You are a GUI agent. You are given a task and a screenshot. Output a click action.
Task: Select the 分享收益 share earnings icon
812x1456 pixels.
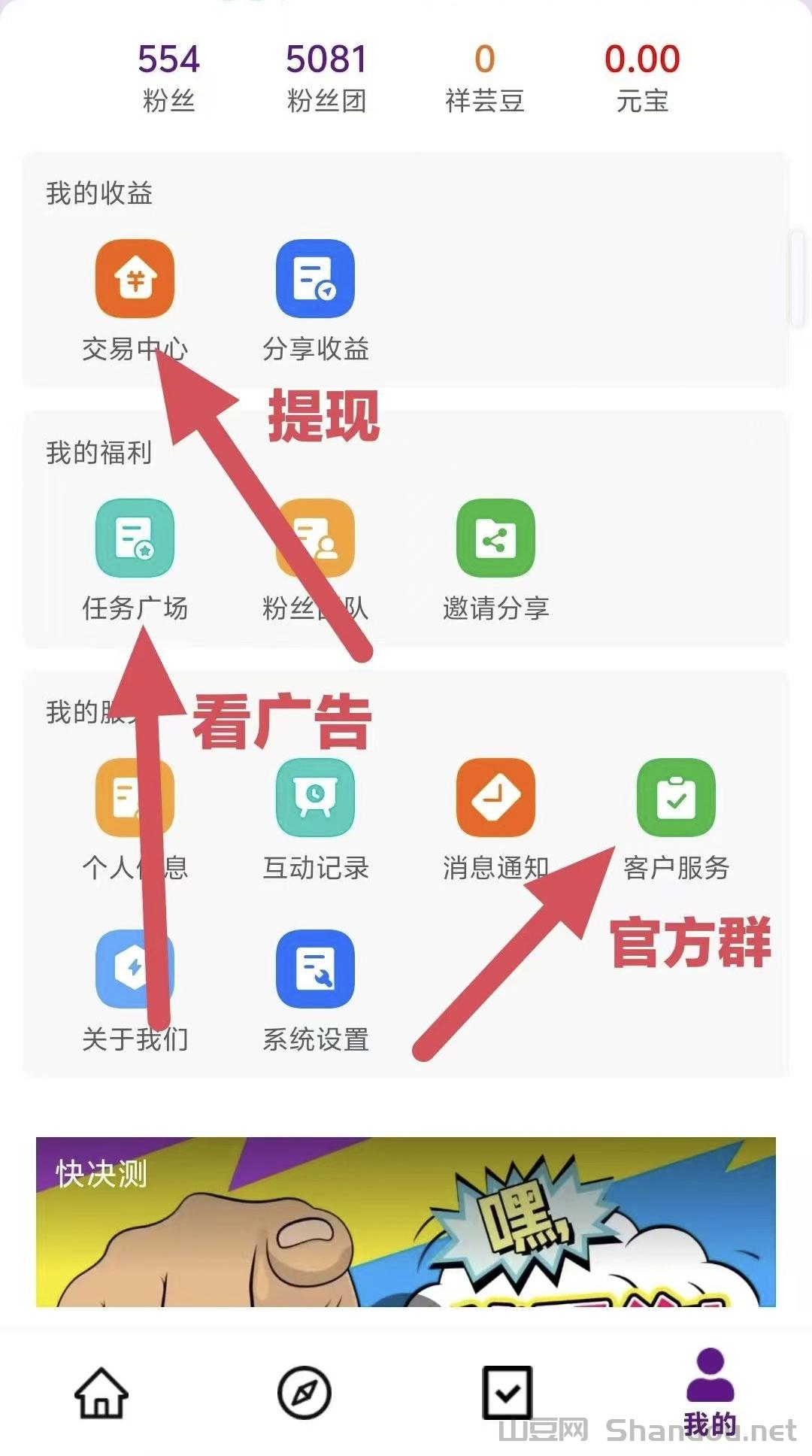tap(315, 280)
